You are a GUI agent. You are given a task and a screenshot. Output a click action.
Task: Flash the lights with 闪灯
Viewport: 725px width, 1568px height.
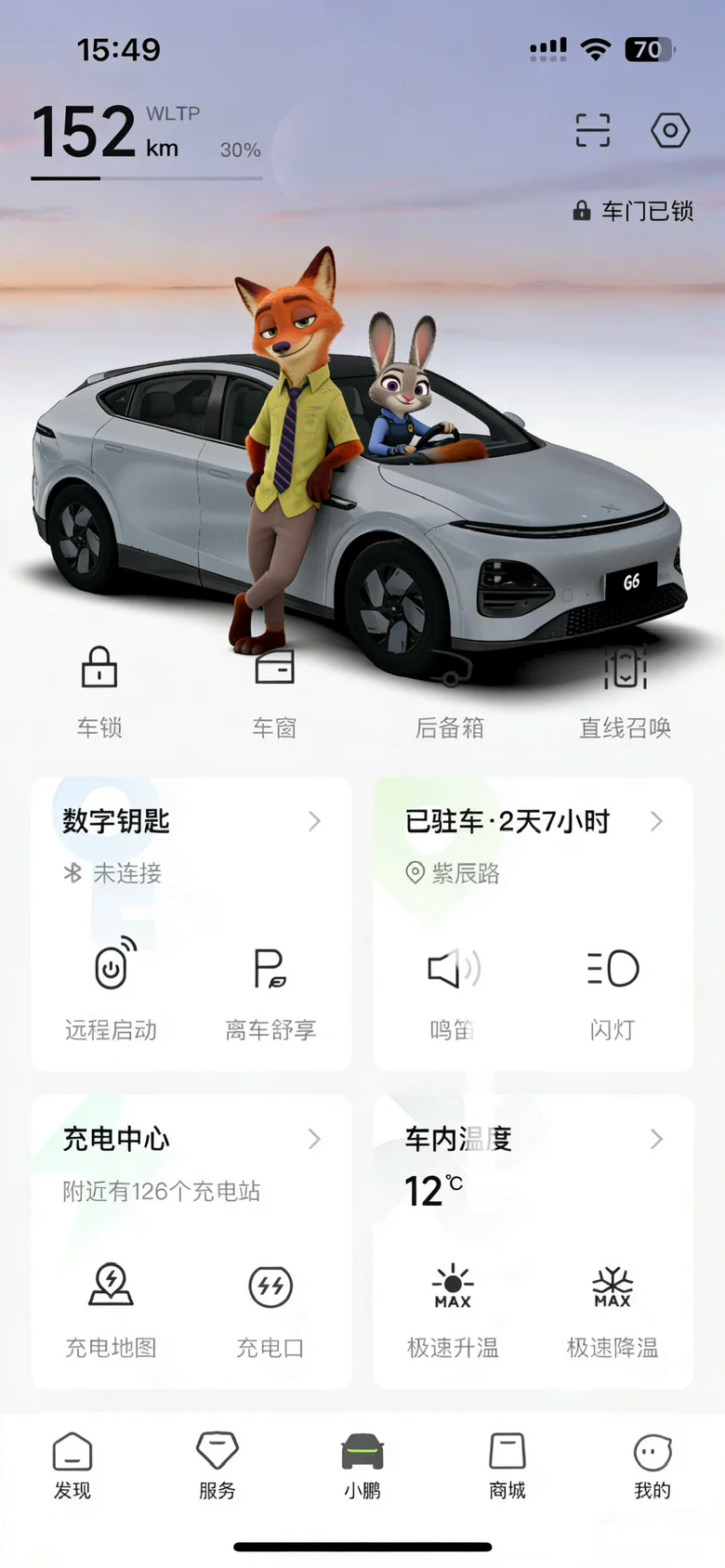(613, 990)
